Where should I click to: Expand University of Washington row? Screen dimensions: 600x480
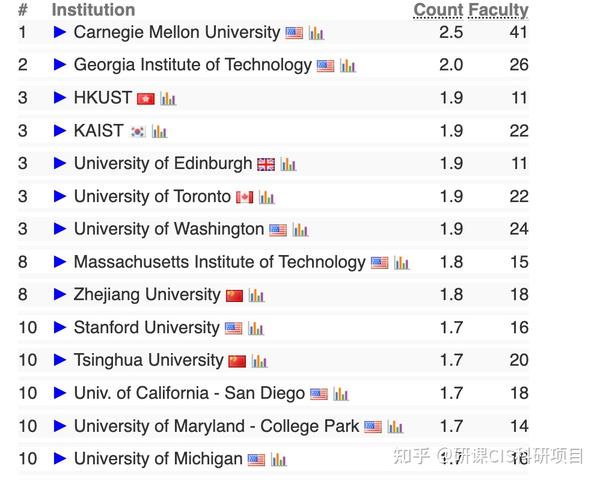coord(60,229)
